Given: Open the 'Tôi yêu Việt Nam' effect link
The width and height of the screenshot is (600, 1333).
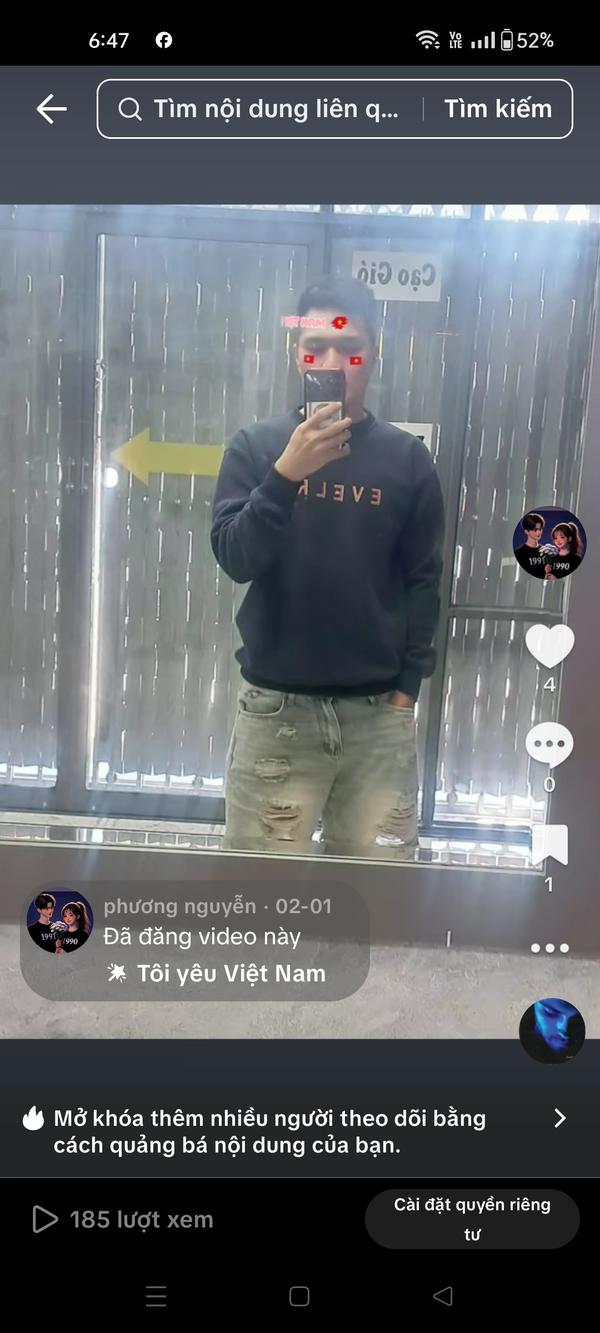Looking at the screenshot, I should (x=218, y=973).
